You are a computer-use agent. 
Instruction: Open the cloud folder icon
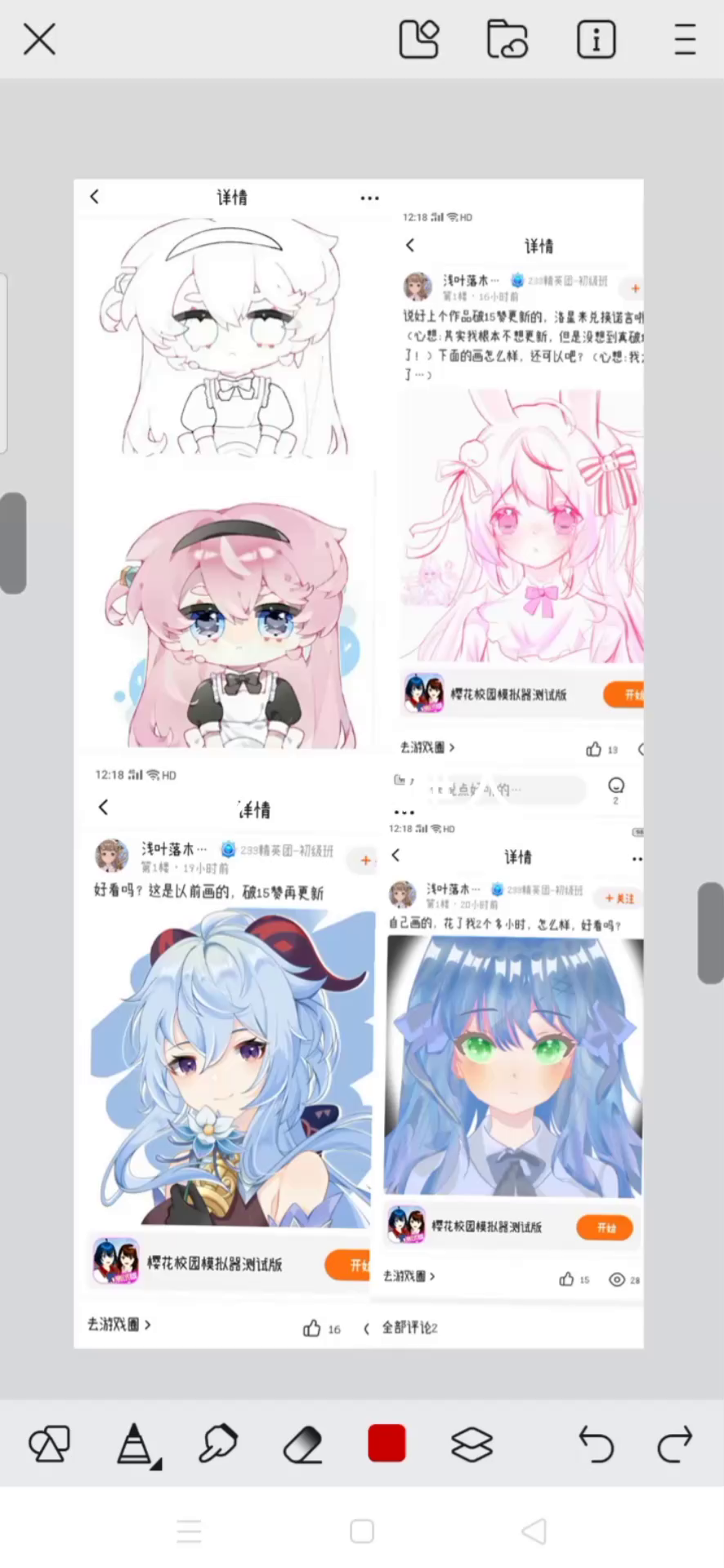(507, 39)
